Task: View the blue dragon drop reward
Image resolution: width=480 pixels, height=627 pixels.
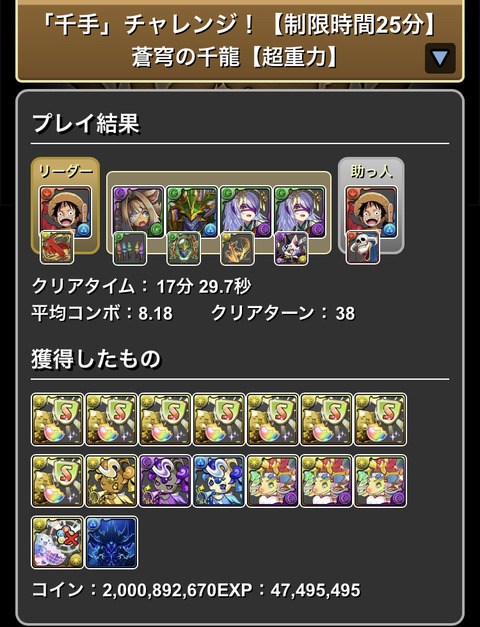Action: [x=112, y=542]
